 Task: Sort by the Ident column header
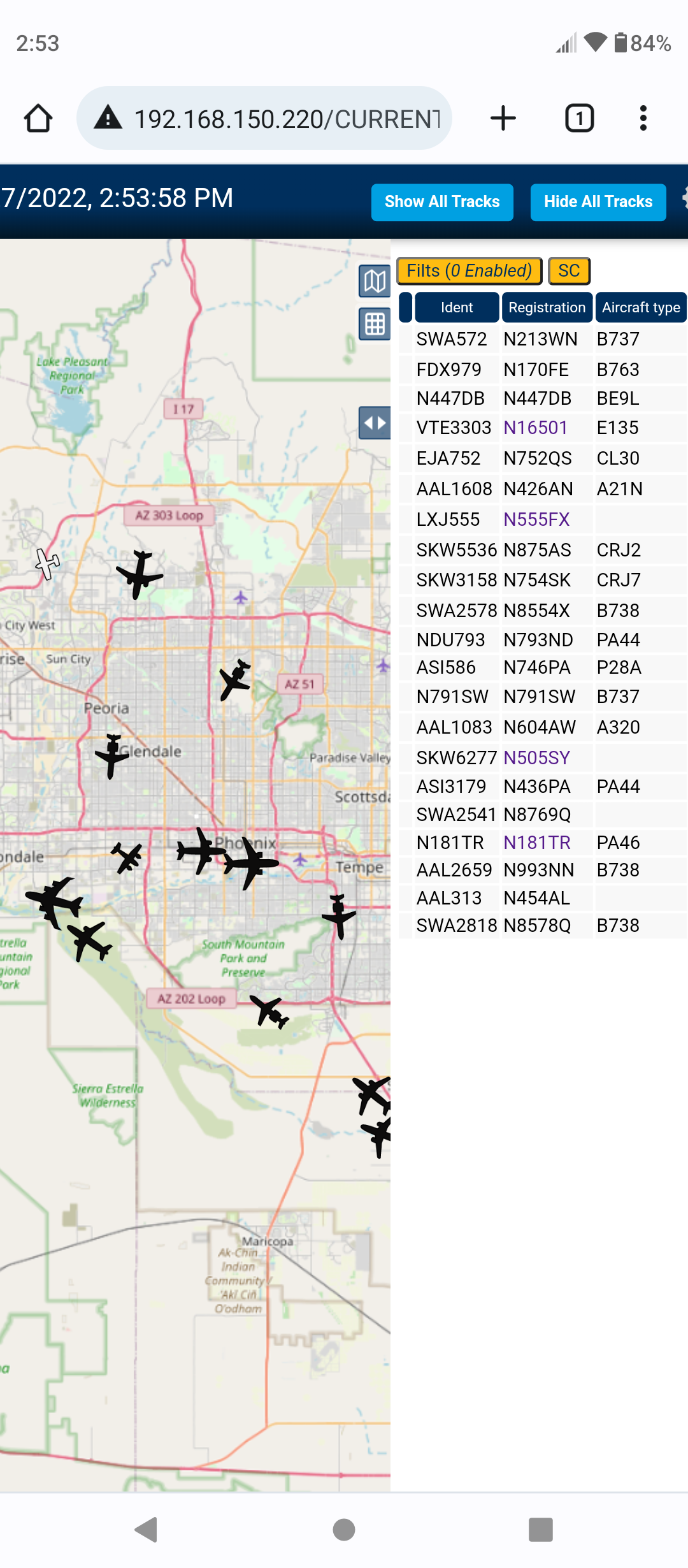point(457,307)
